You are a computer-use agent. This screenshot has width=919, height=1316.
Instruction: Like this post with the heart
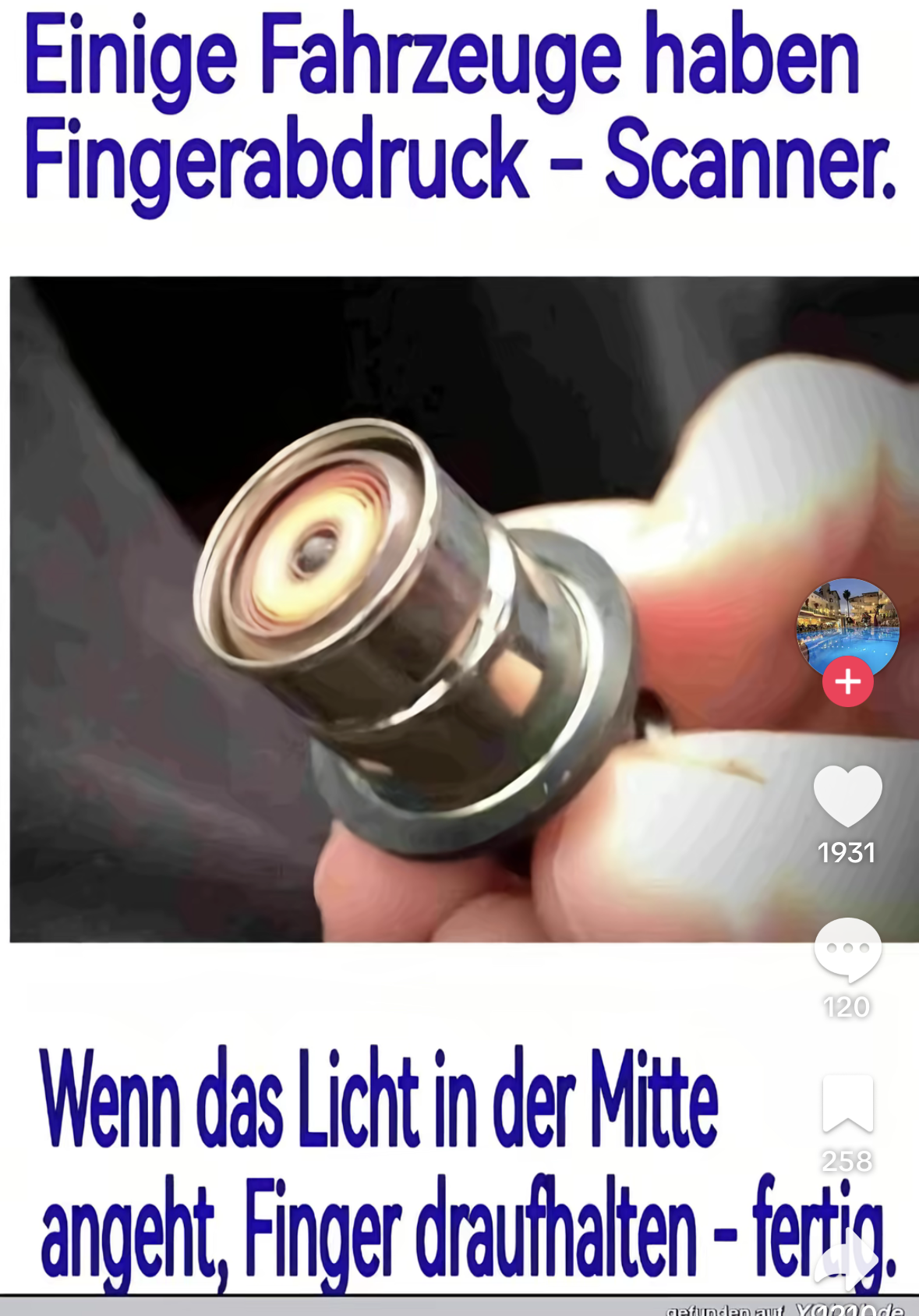[848, 795]
